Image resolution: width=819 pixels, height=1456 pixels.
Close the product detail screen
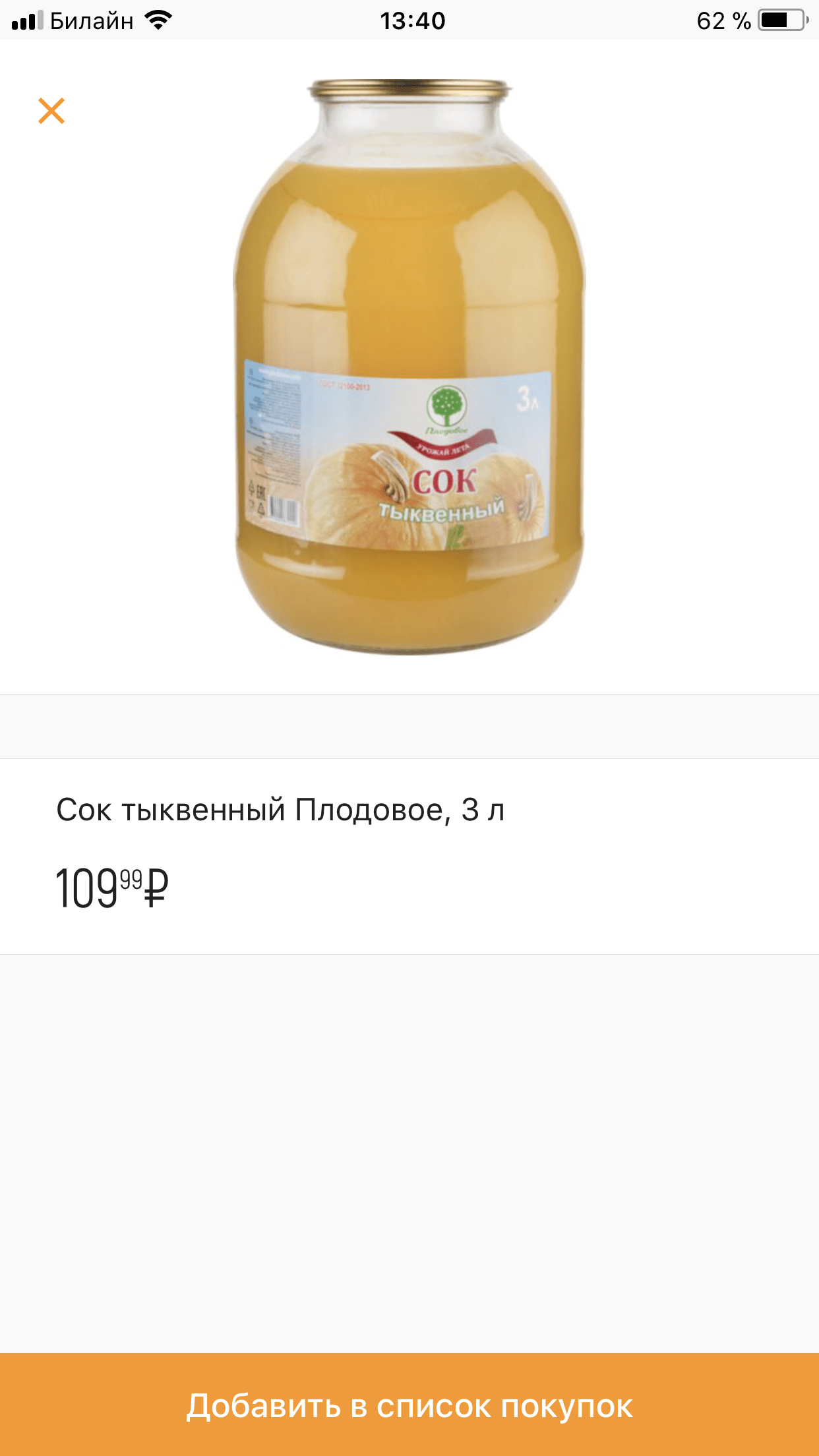[x=51, y=111]
